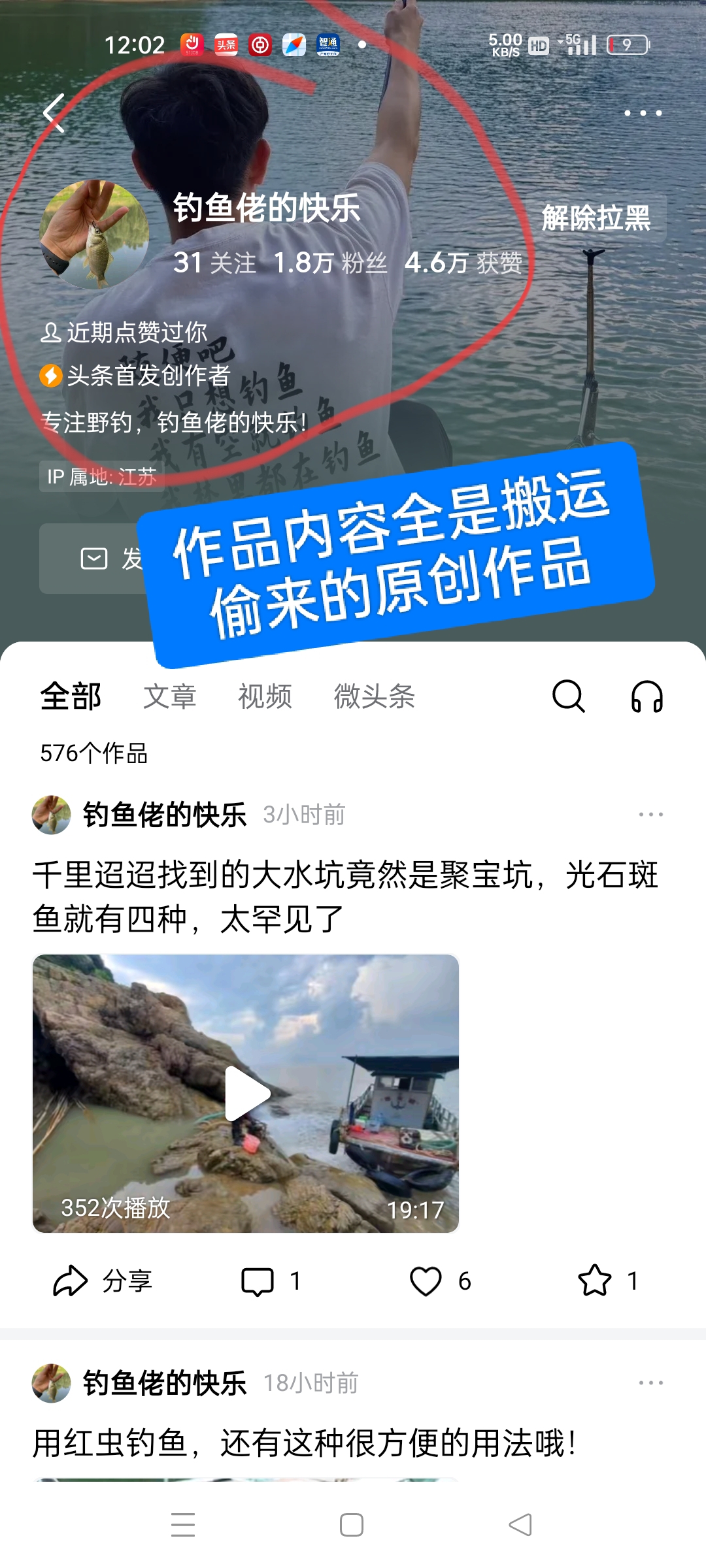The image size is (706, 1568).
Task: Go back using the top-left arrow
Action: click(x=54, y=113)
